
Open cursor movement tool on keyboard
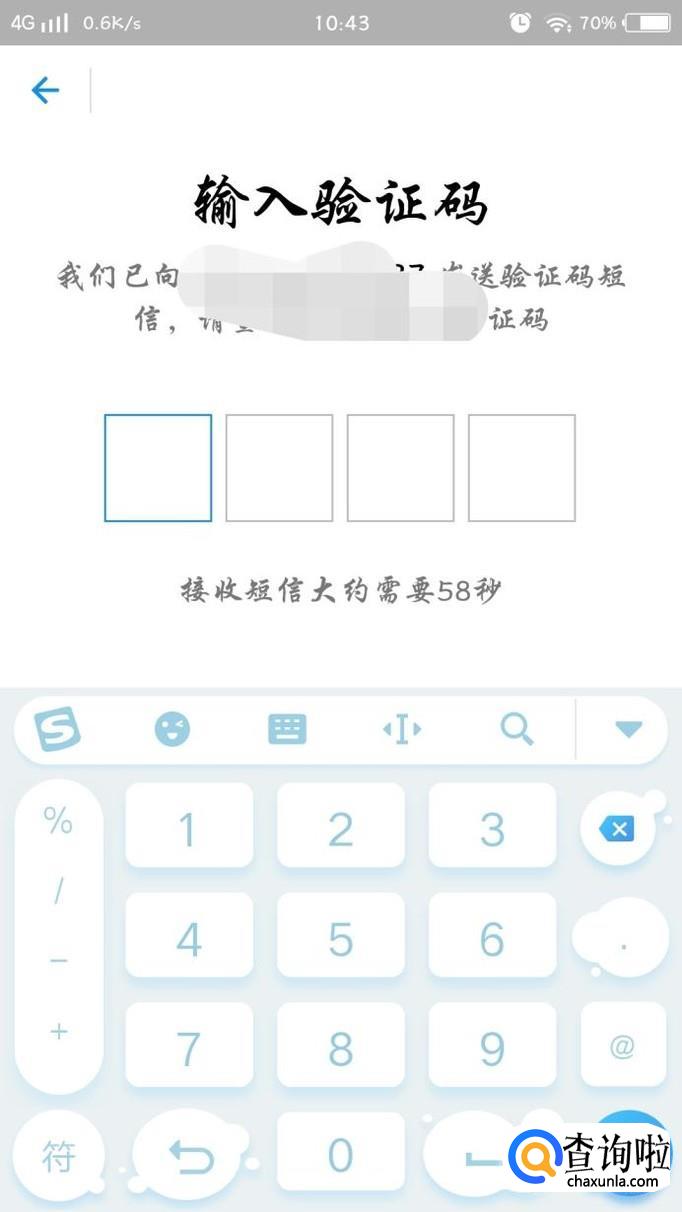coord(402,730)
